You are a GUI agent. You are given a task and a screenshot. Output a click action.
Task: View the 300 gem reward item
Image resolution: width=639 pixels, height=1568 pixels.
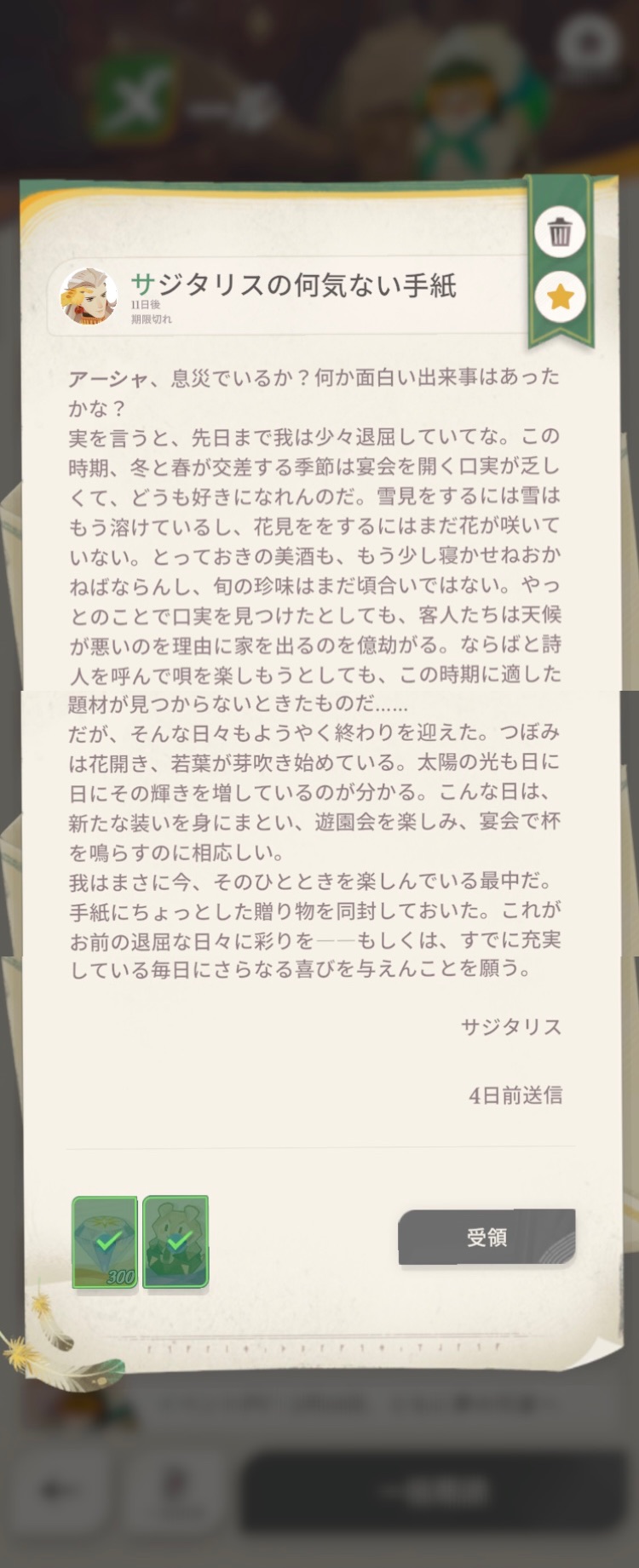pyautogui.click(x=105, y=1242)
